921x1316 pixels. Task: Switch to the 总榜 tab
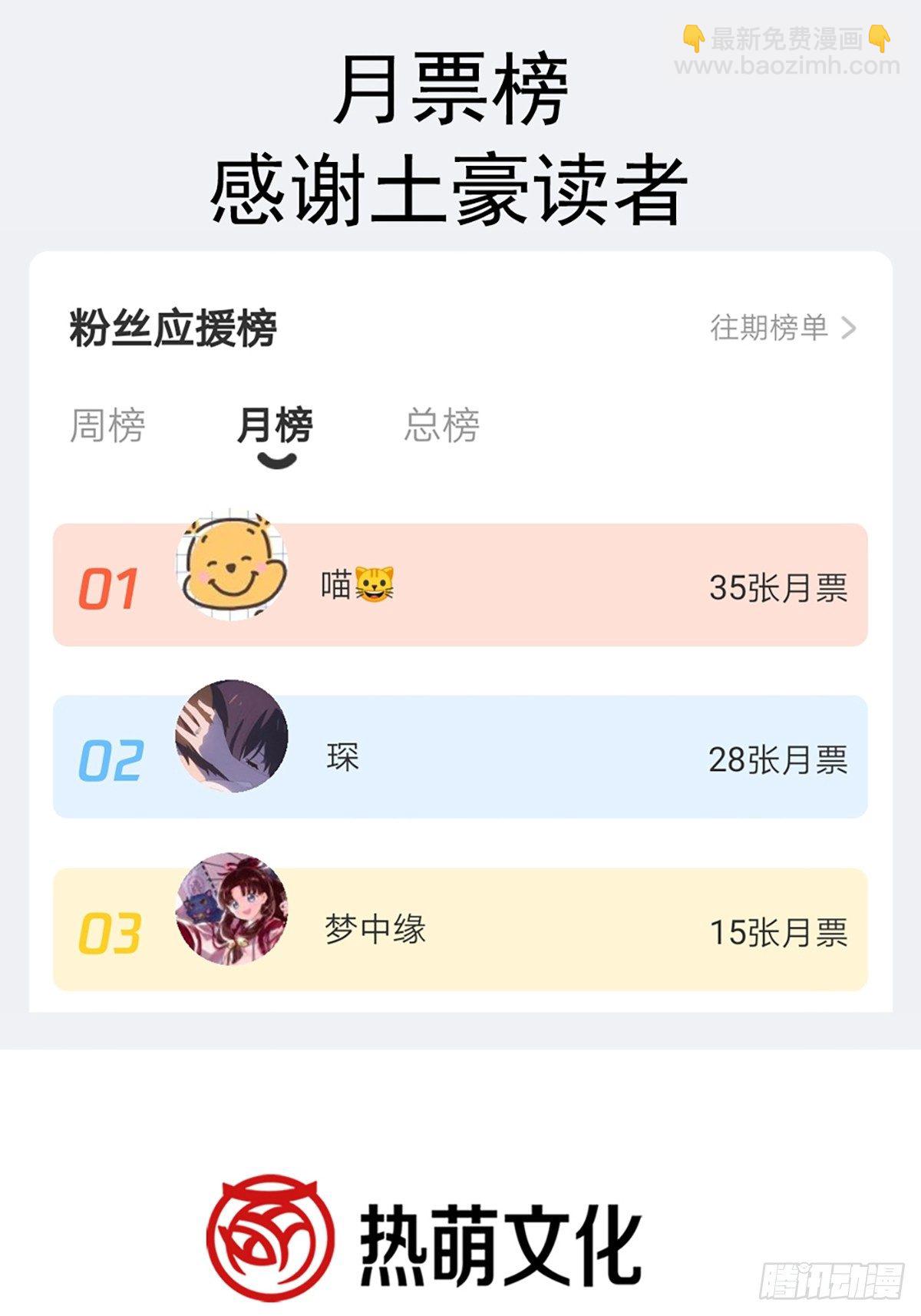tap(441, 424)
